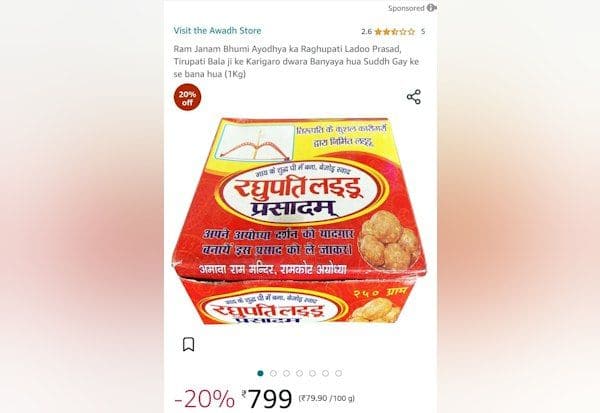Viewport: 600px width, 413px height.
Task: Save product with the bookmark icon
Action: point(189,344)
